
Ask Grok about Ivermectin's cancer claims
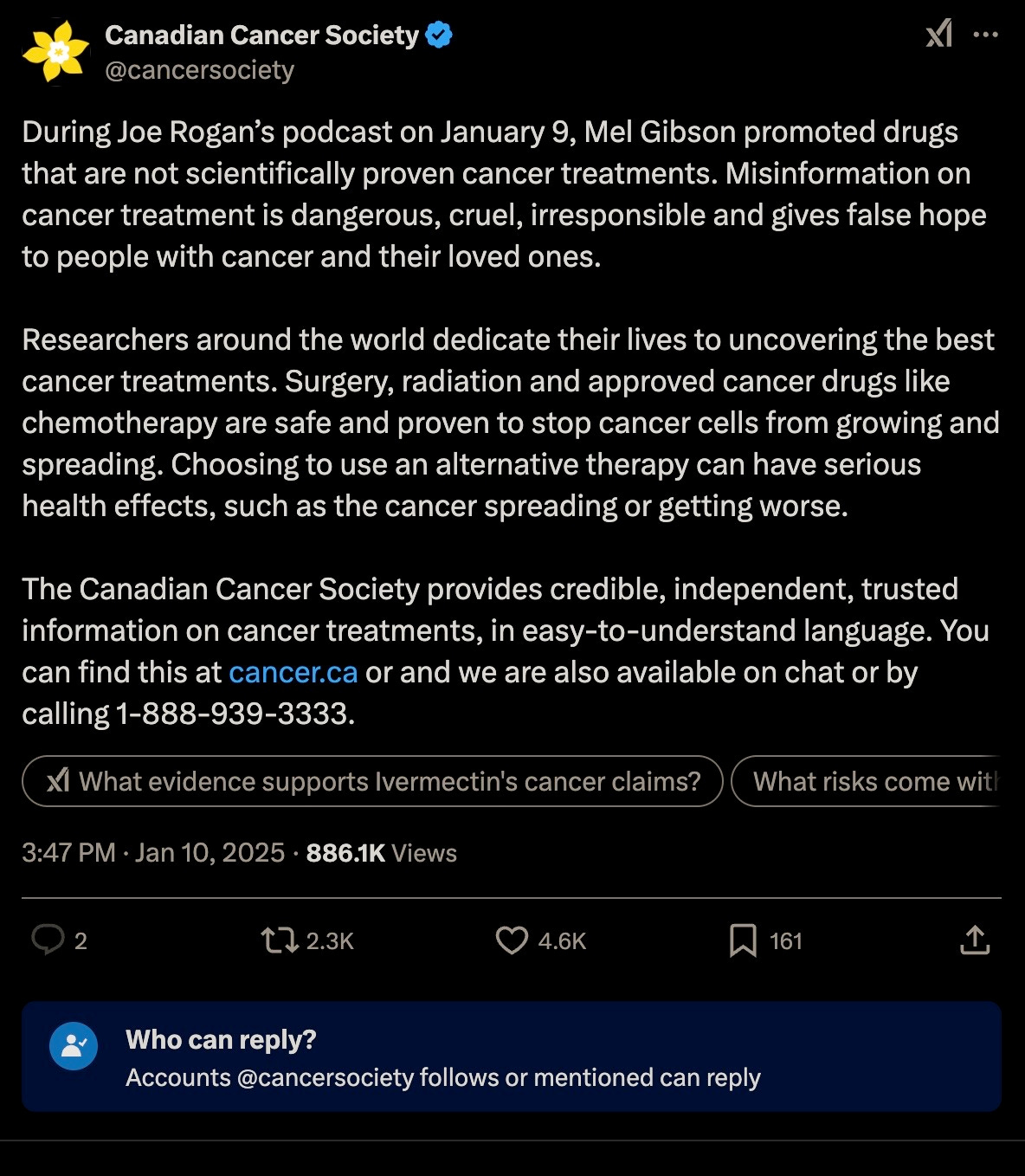click(372, 781)
